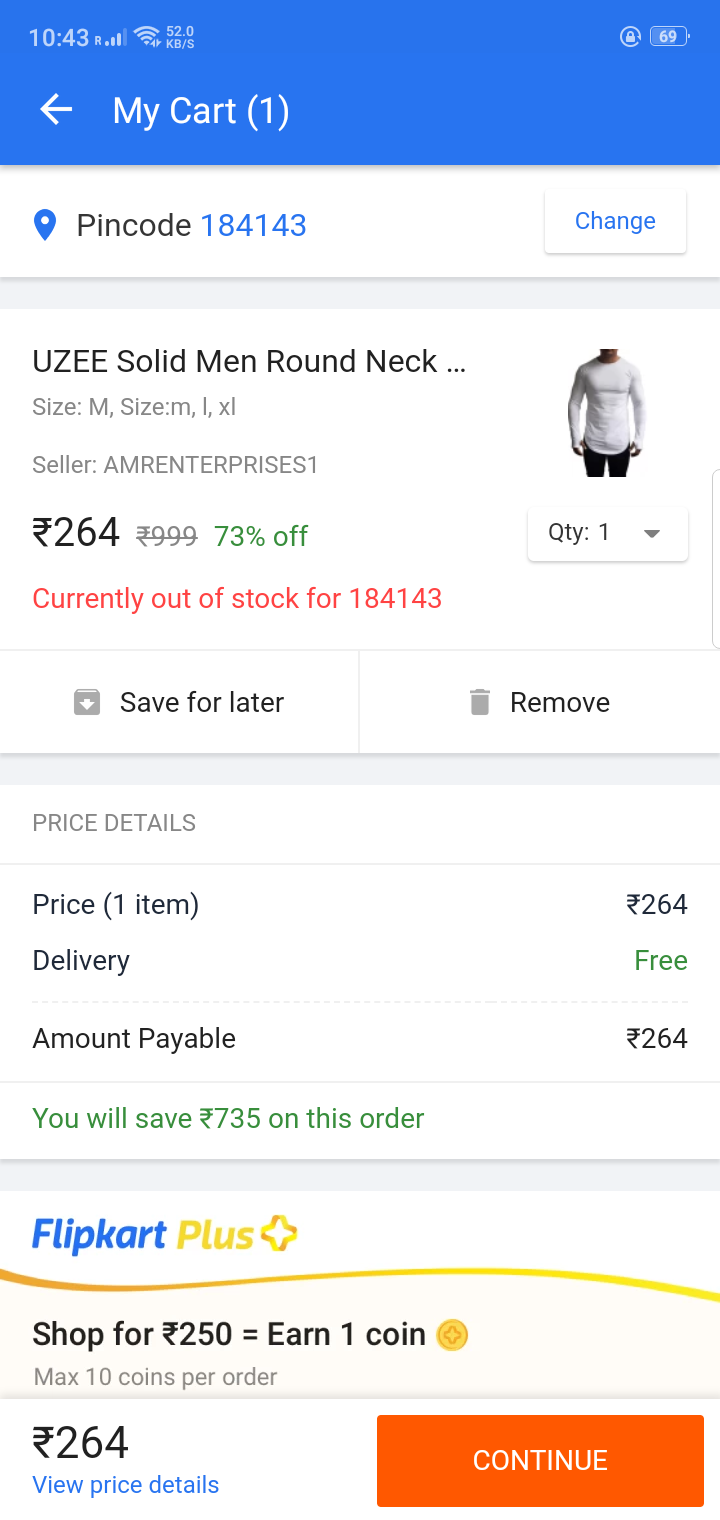
Task: Save the UZEE t-shirt for later
Action: [x=180, y=702]
